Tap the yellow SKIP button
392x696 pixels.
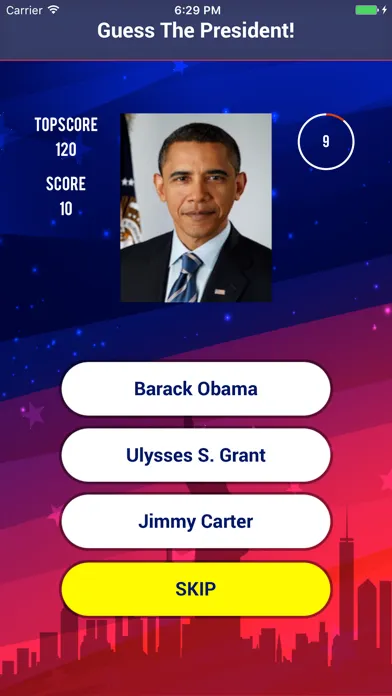coord(196,589)
